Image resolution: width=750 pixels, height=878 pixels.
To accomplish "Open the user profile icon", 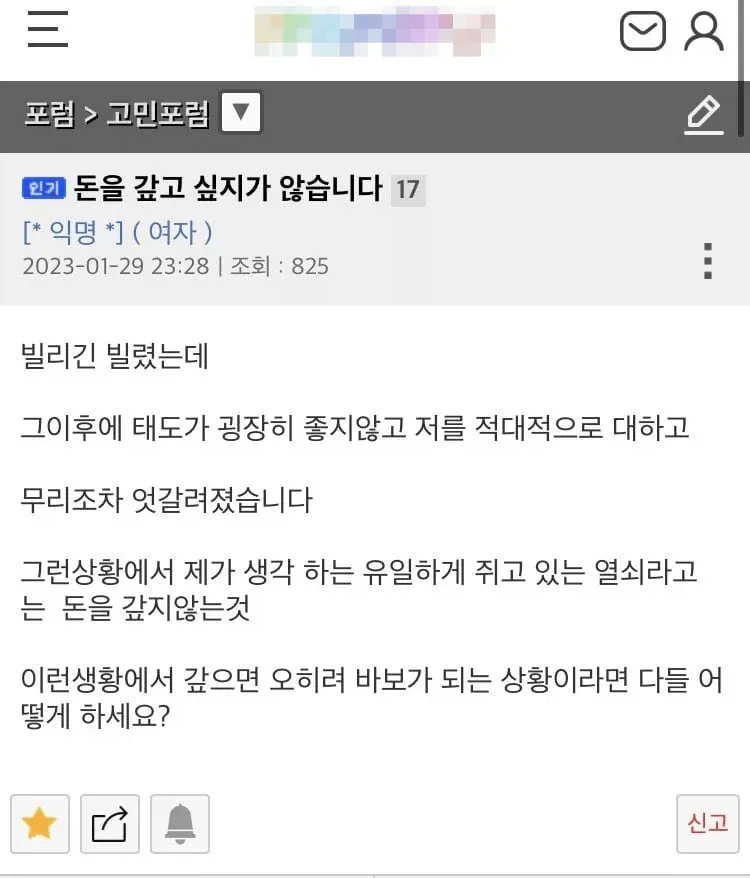I will click(706, 29).
